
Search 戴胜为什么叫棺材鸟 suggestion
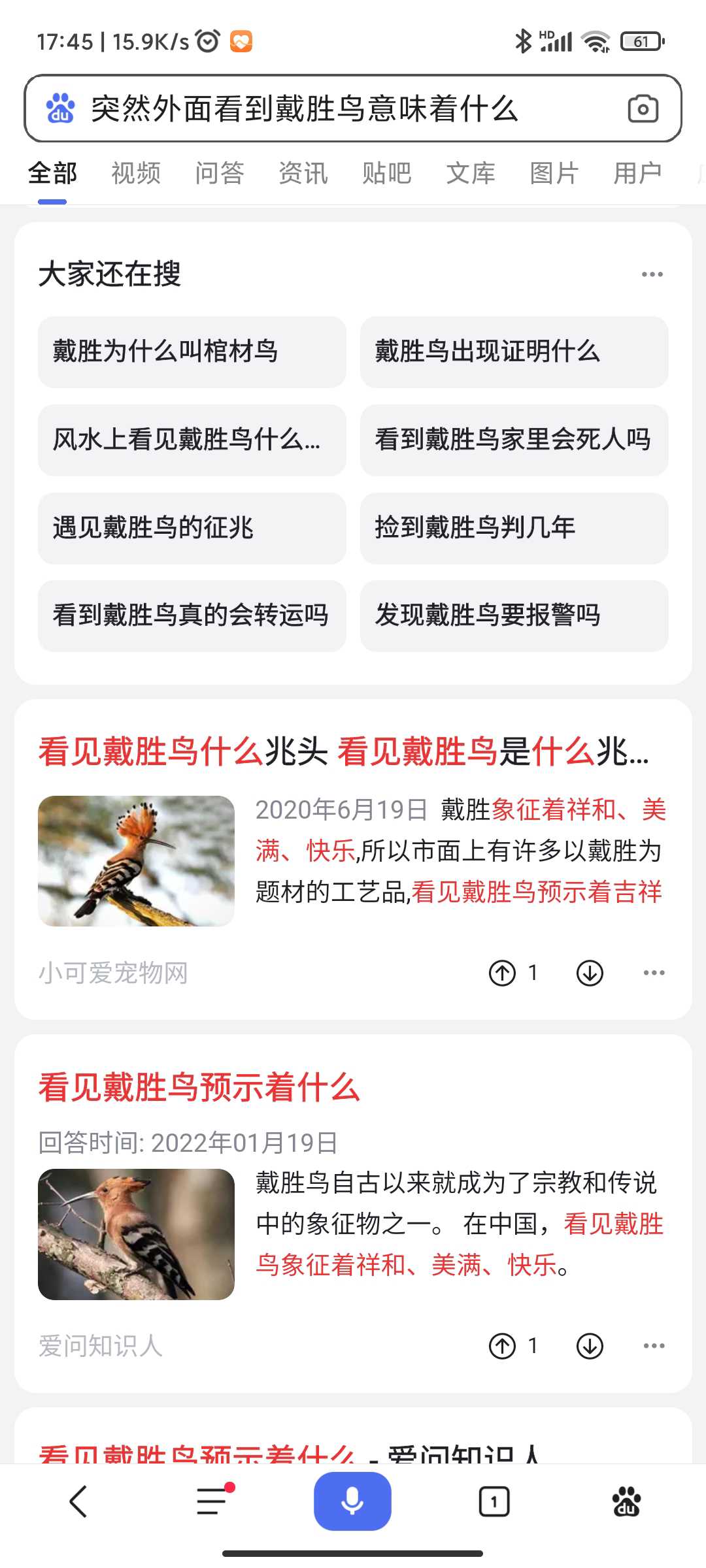[192, 351]
